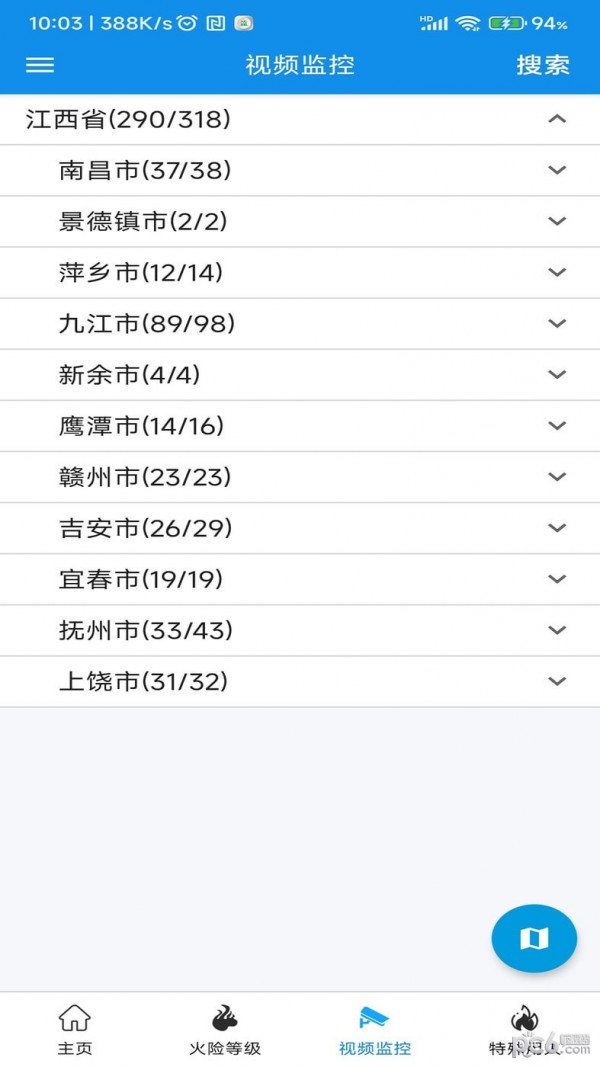Tap the 搜索 button in the top bar
600x1067 pixels.
tap(542, 65)
